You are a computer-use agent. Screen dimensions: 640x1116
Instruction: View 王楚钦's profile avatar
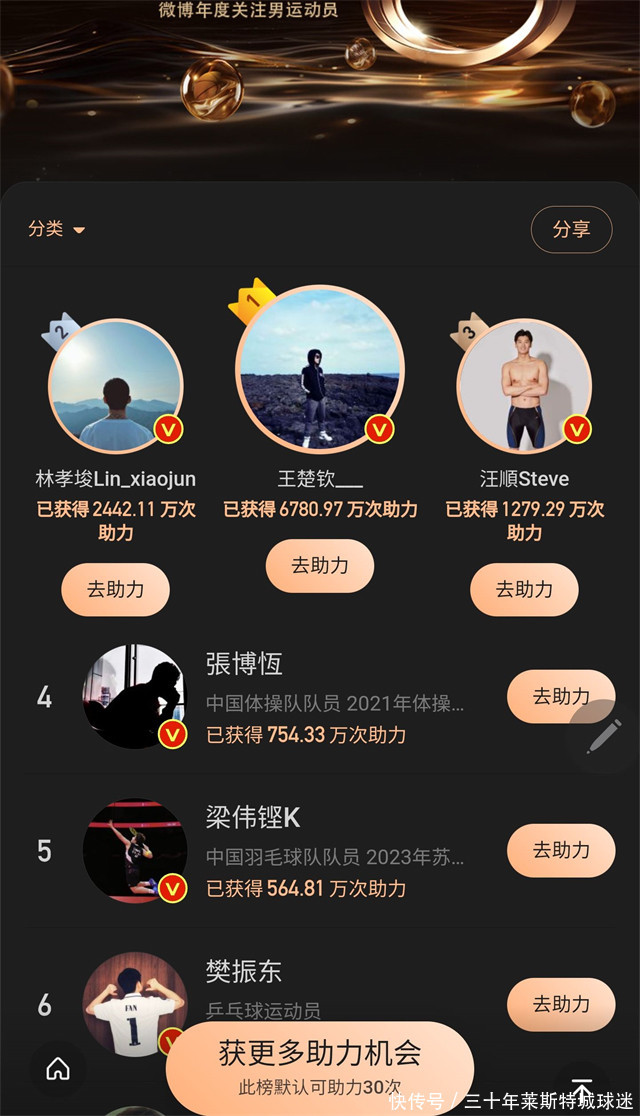(320, 368)
